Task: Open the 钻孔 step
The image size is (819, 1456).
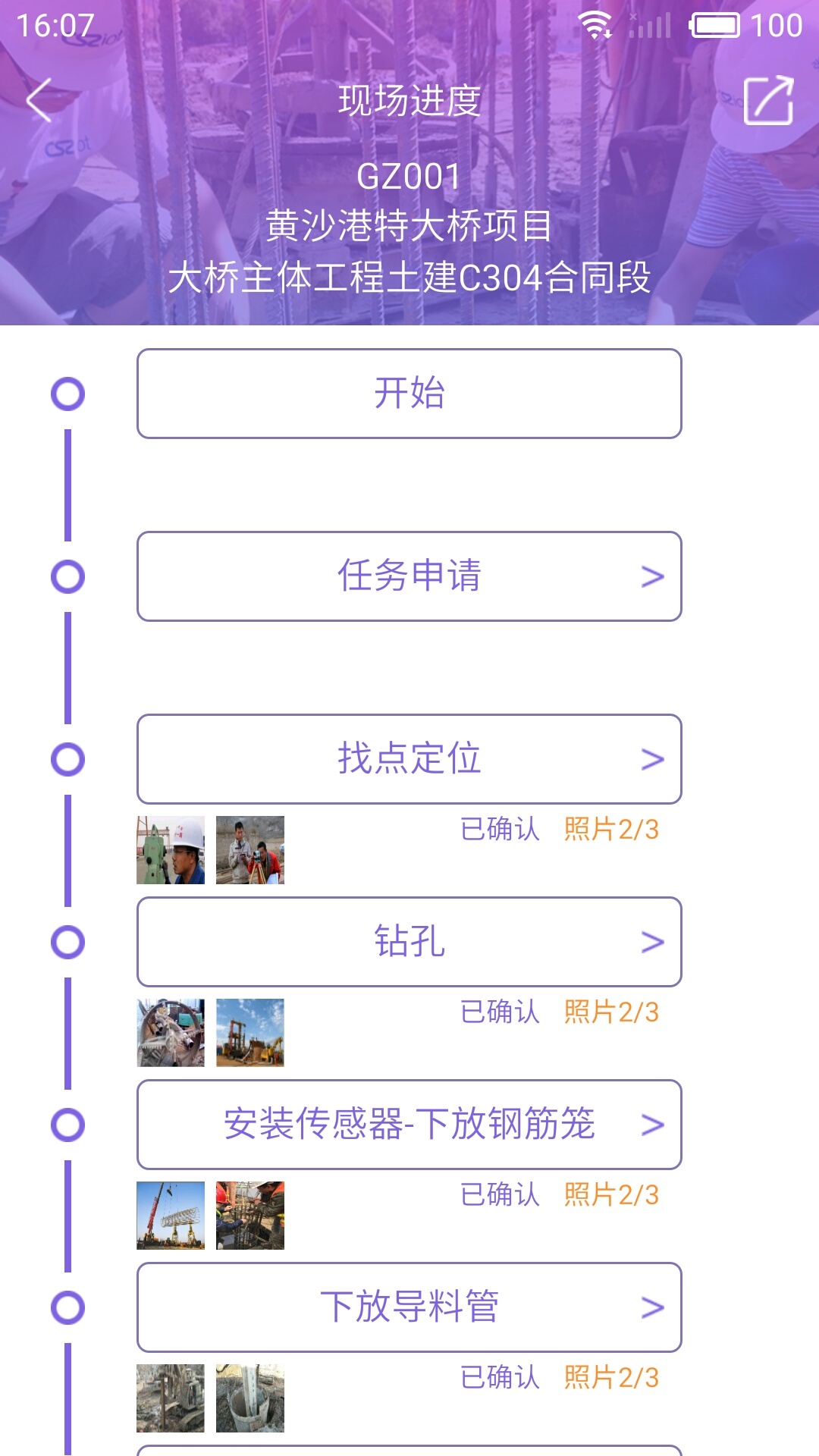Action: (409, 942)
